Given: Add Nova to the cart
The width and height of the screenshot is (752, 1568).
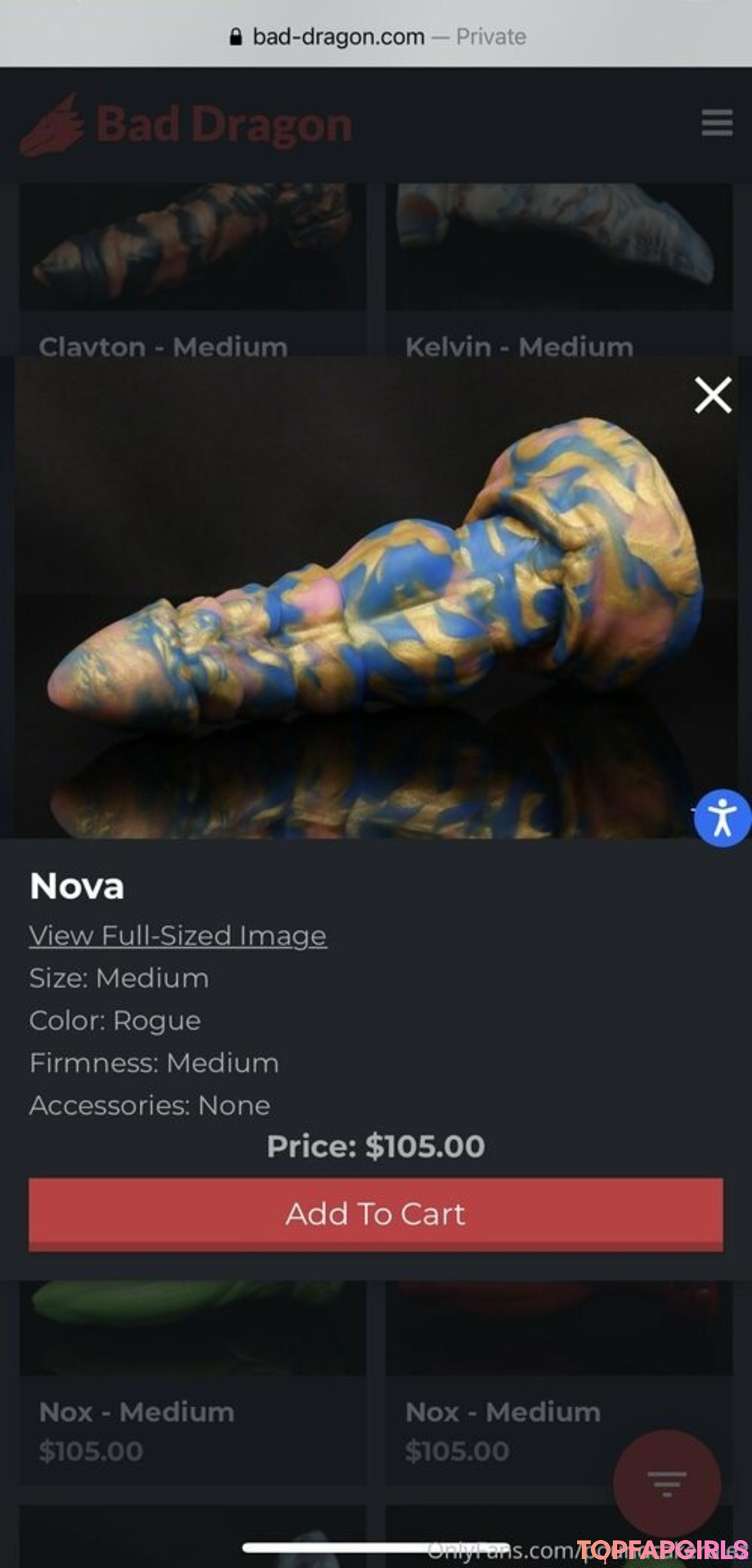Looking at the screenshot, I should click(375, 1214).
